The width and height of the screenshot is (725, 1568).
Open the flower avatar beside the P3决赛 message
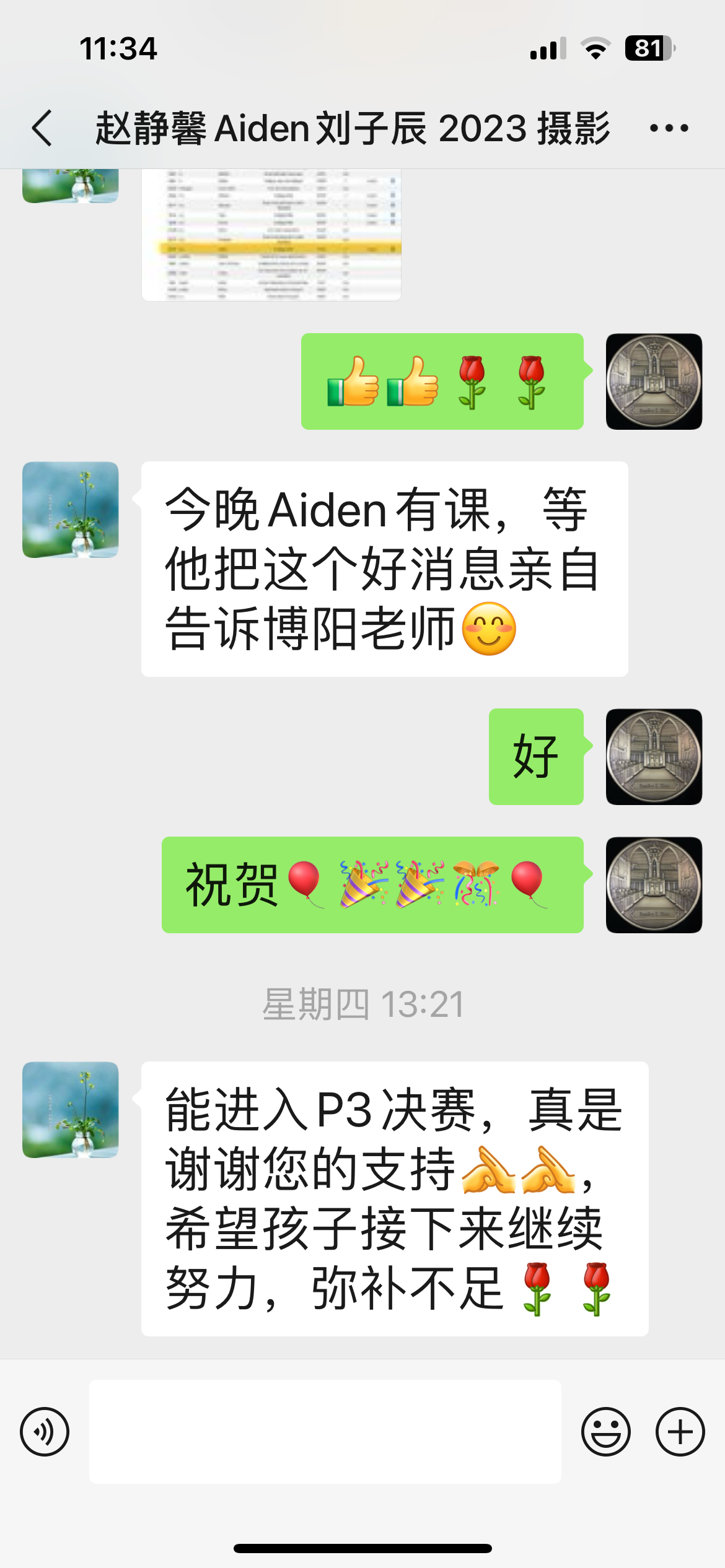71,1110
